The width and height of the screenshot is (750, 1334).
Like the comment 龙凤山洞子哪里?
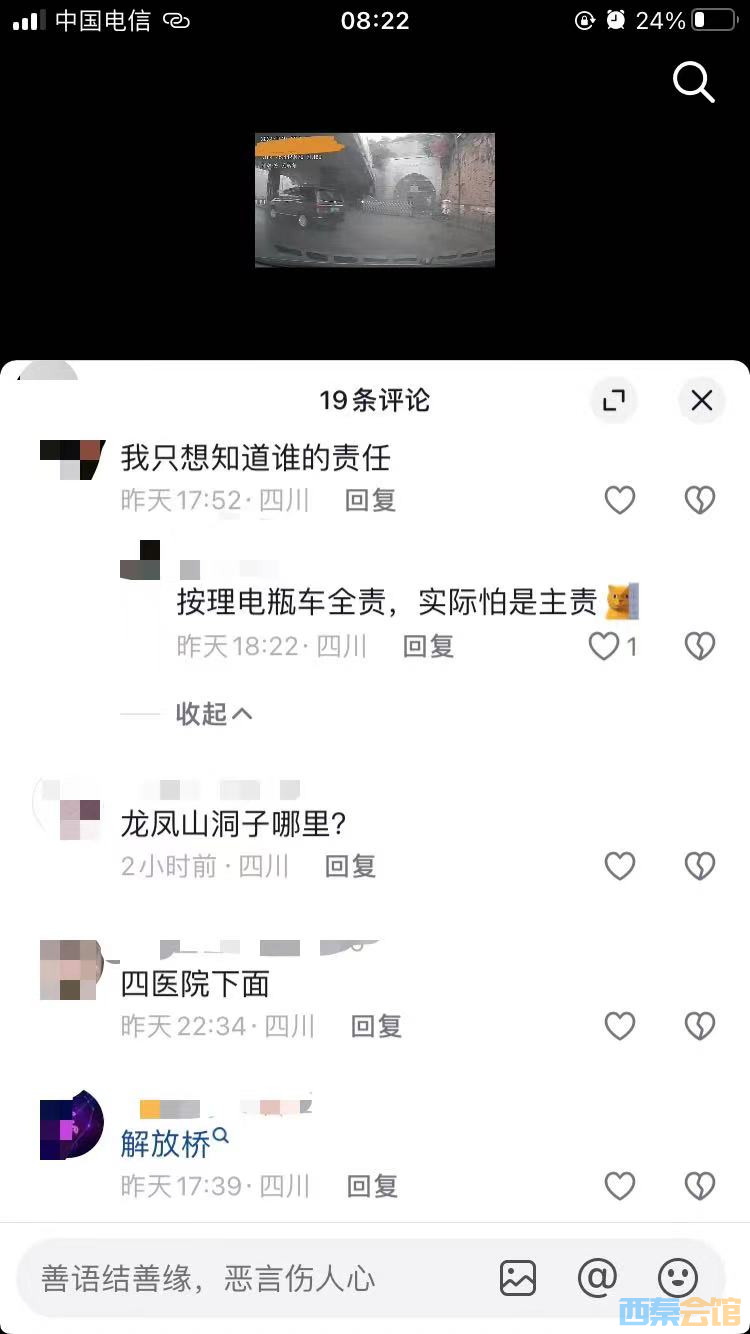[620, 866]
